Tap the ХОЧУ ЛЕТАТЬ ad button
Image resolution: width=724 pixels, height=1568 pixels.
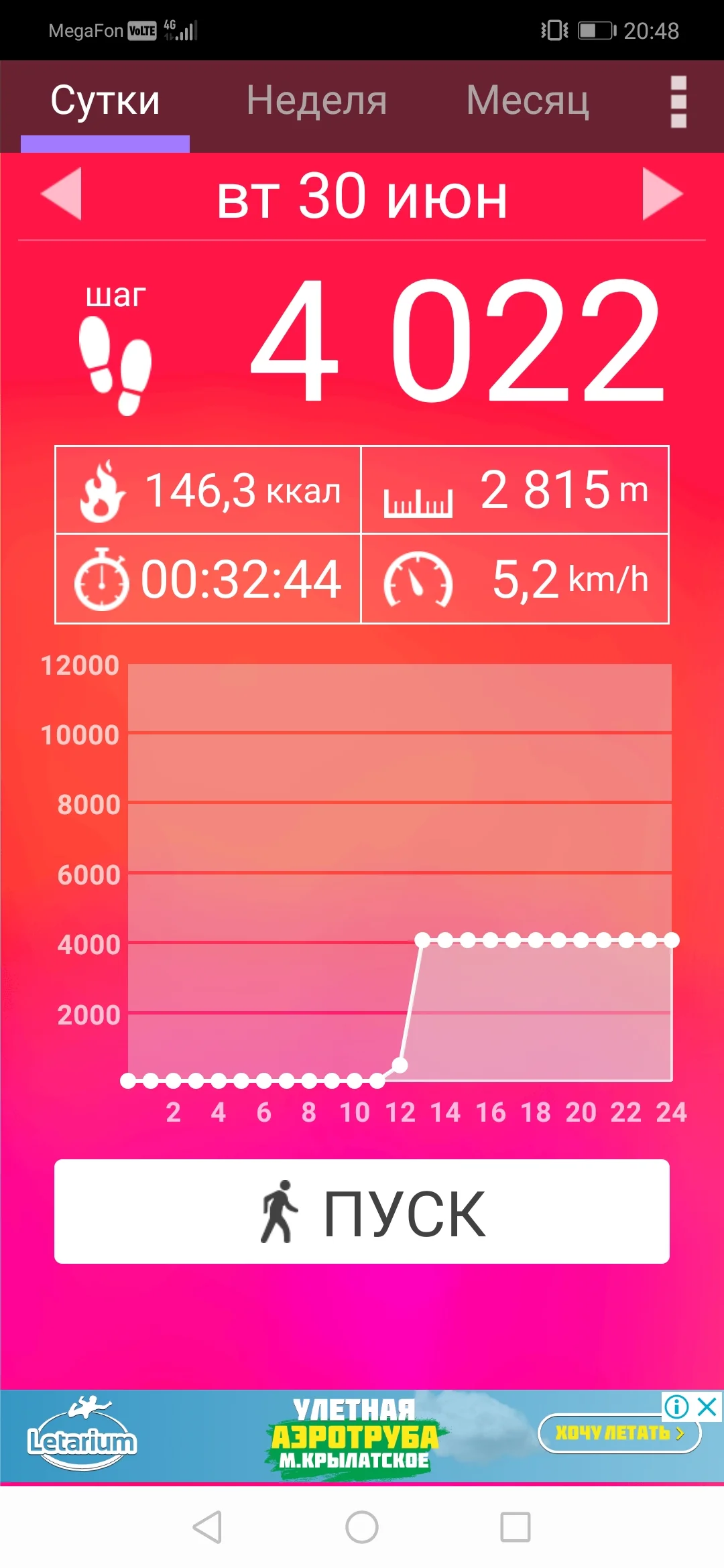pyautogui.click(x=619, y=1433)
